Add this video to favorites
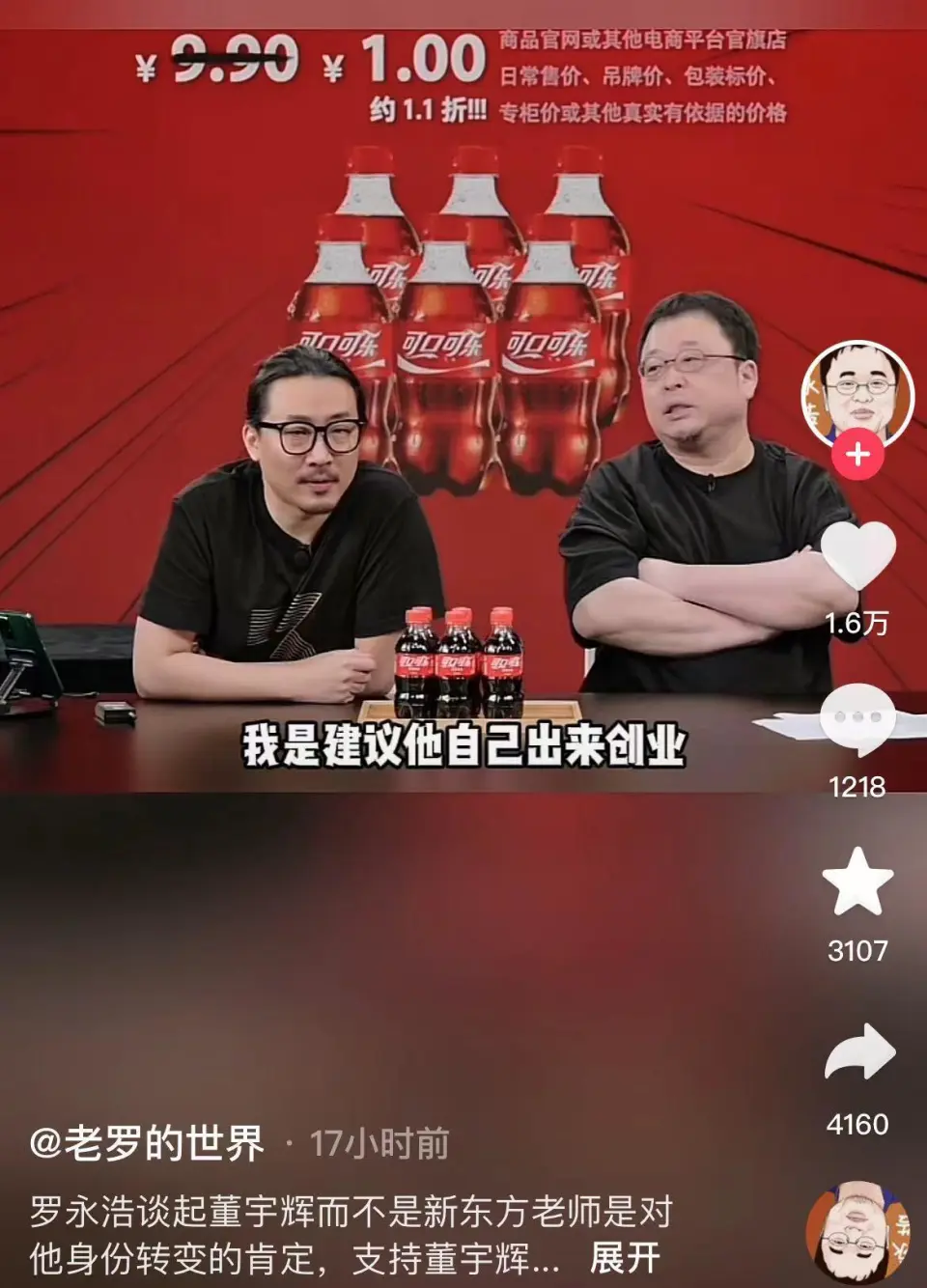Viewport: 927px width, 1288px height. pyautogui.click(x=857, y=882)
